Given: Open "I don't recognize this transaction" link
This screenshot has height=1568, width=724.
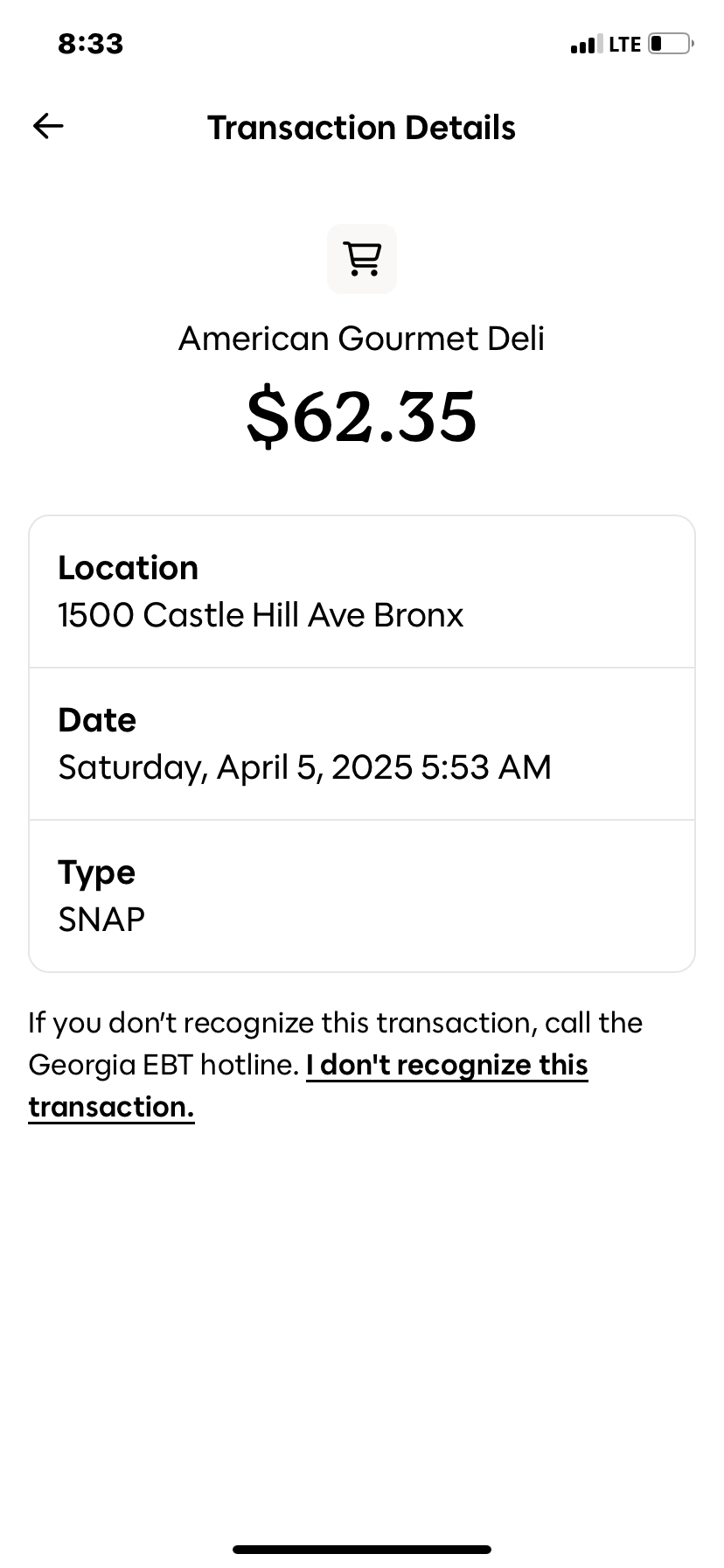Looking at the screenshot, I should coord(447,1065).
